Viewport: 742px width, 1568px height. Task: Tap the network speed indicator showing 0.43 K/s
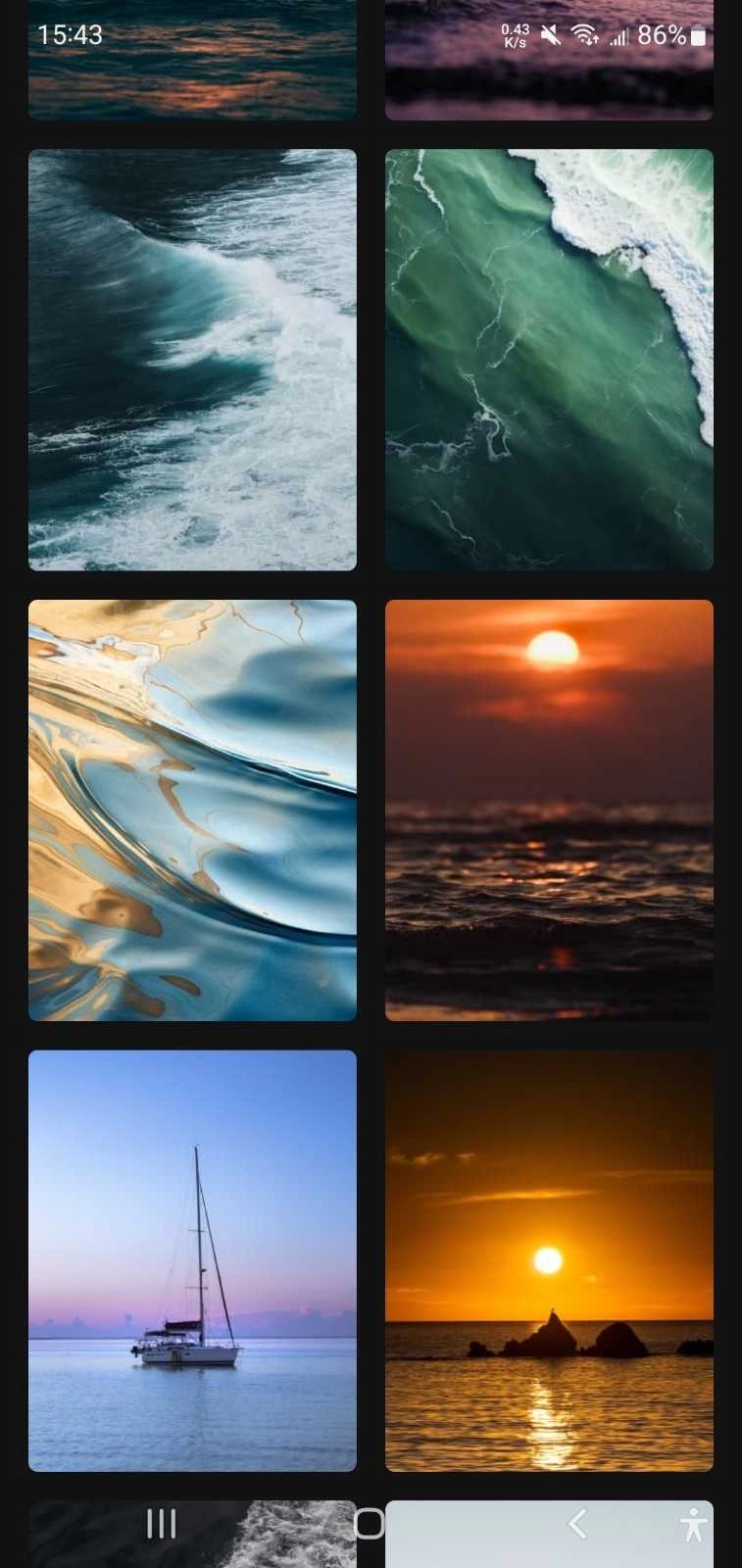(x=514, y=35)
